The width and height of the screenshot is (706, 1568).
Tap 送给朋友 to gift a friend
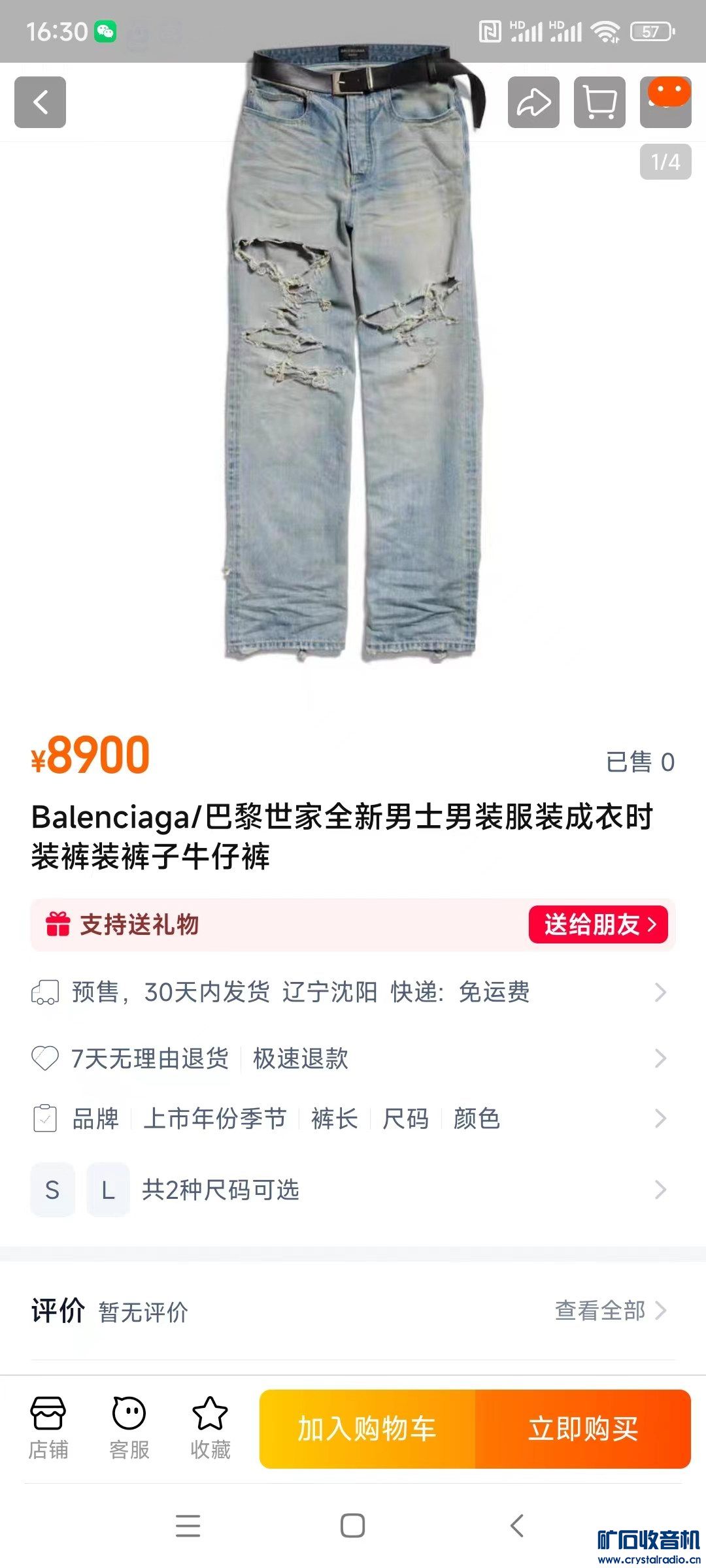(598, 924)
